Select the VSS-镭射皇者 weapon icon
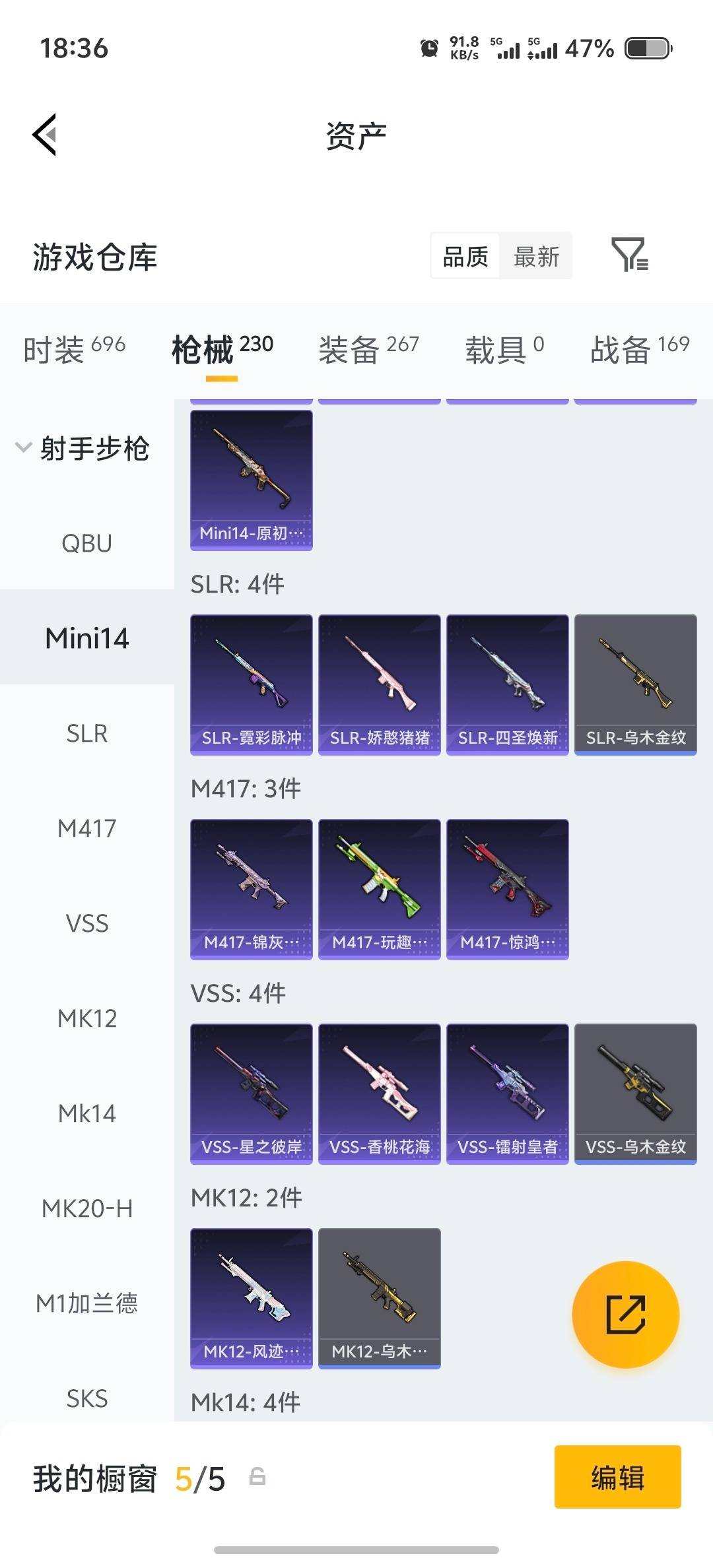This screenshot has width=713, height=1568. pyautogui.click(x=507, y=1092)
